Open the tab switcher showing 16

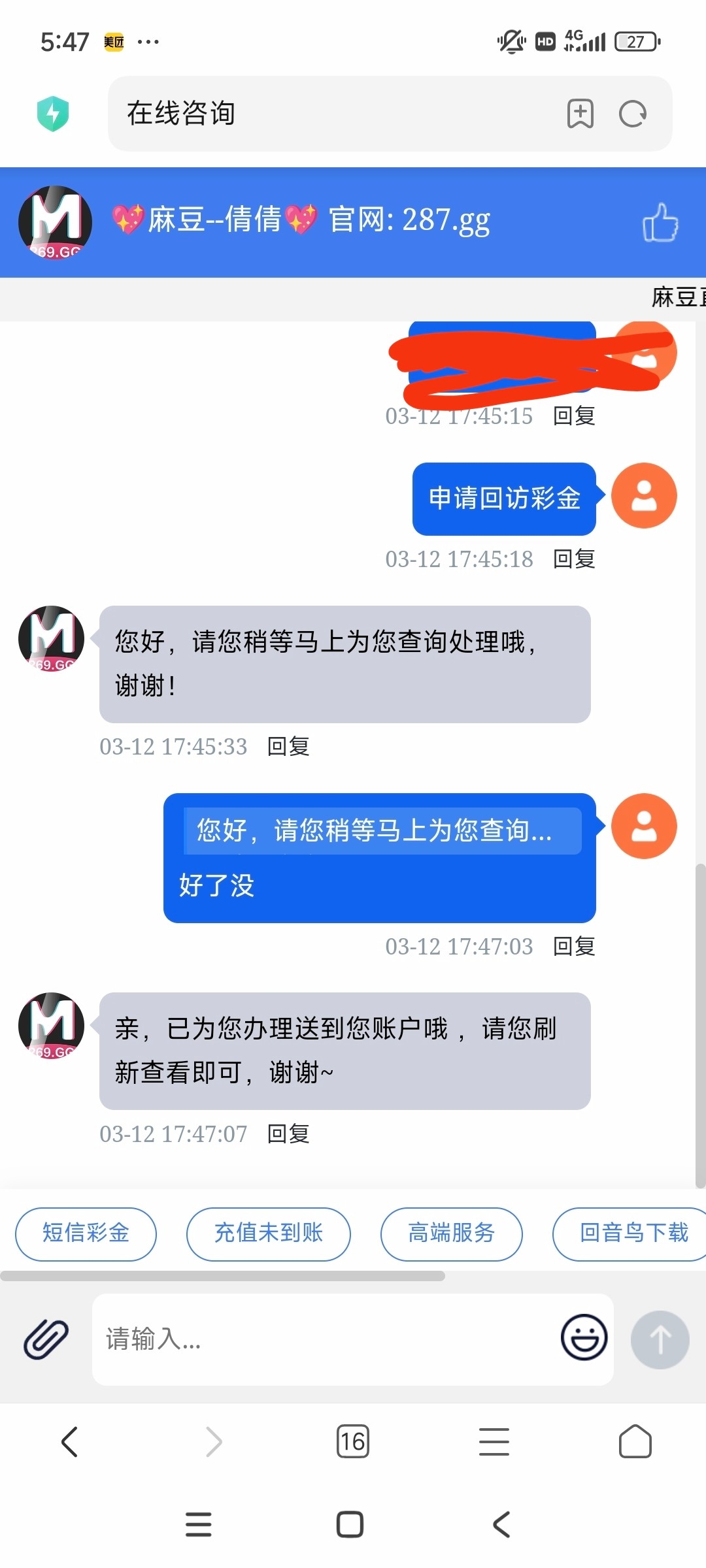pos(352,1441)
